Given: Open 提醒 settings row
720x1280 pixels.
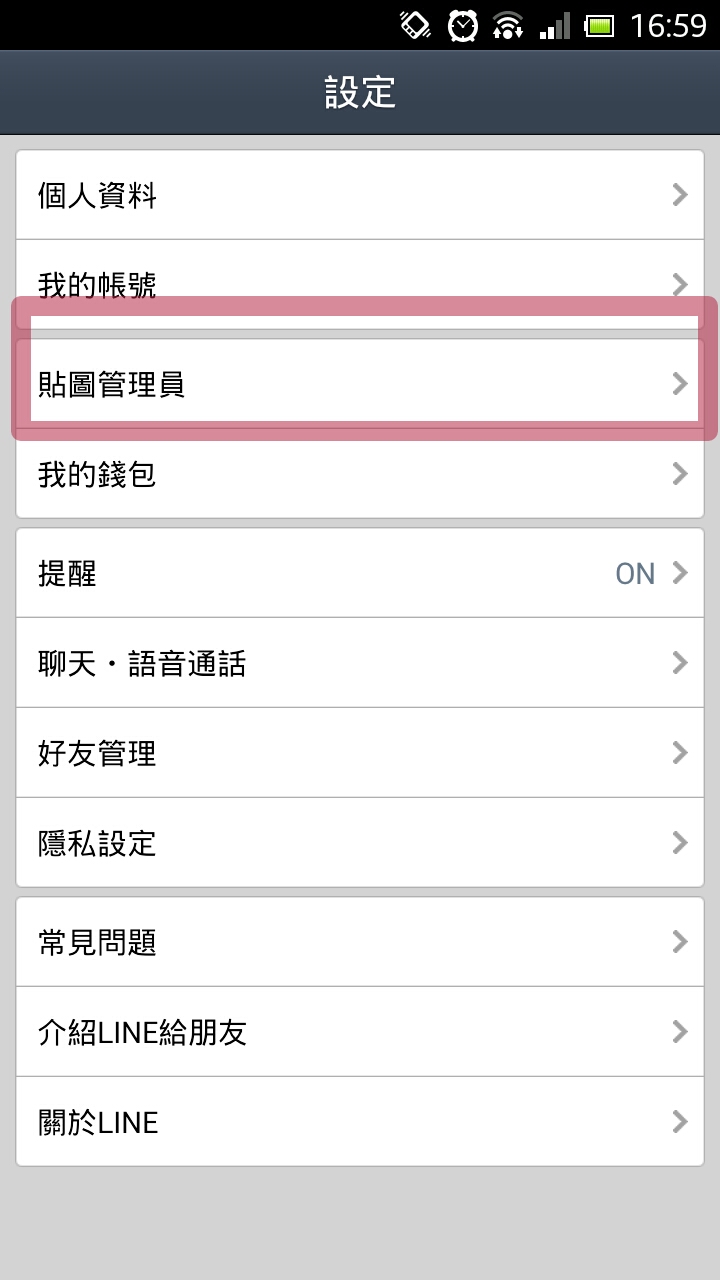Looking at the screenshot, I should [360, 573].
